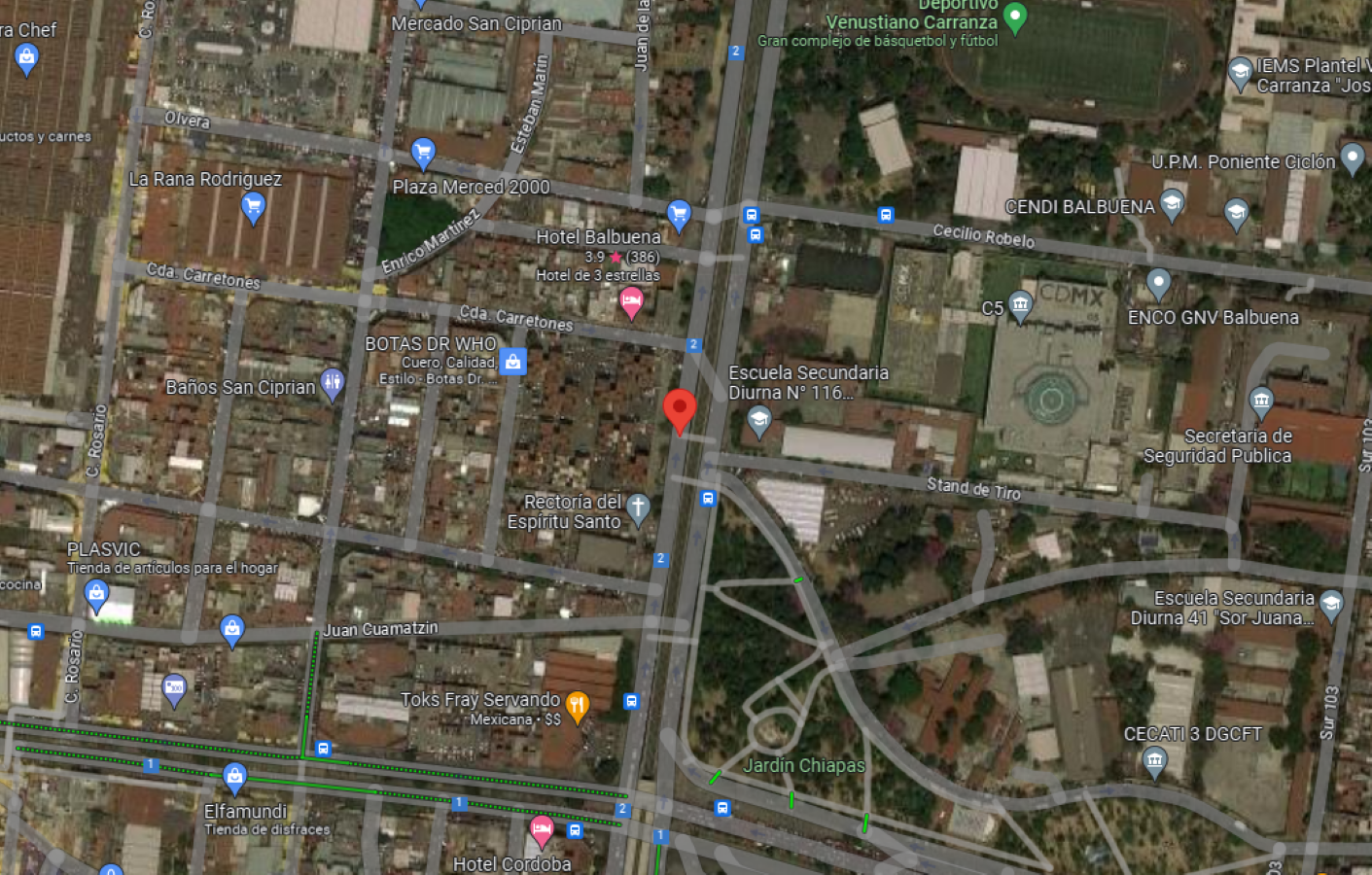
Task: Select the C5 government building marker
Action: 1020,307
